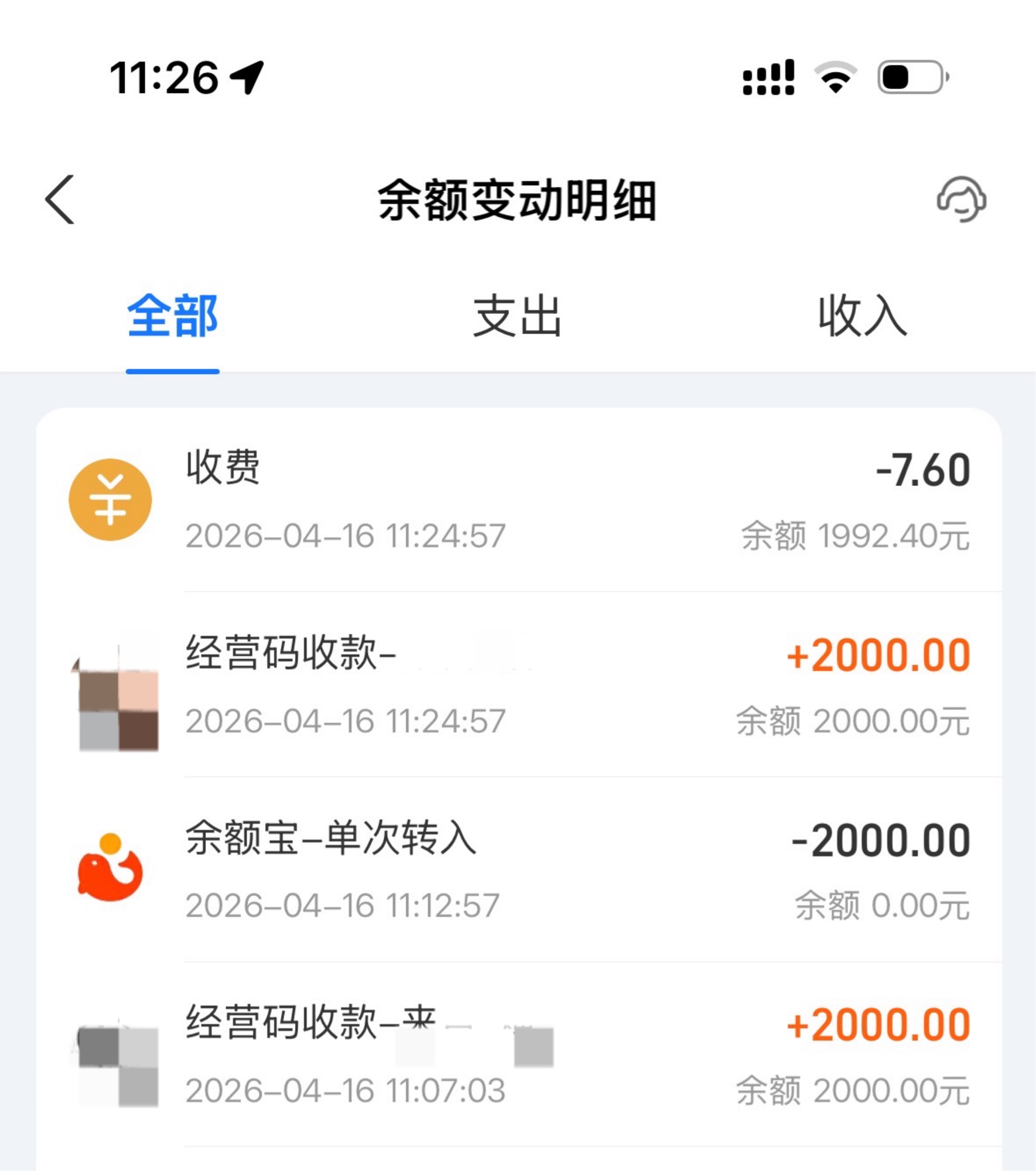Open the customer service headset icon
The height and width of the screenshot is (1171, 1036).
pos(961,200)
